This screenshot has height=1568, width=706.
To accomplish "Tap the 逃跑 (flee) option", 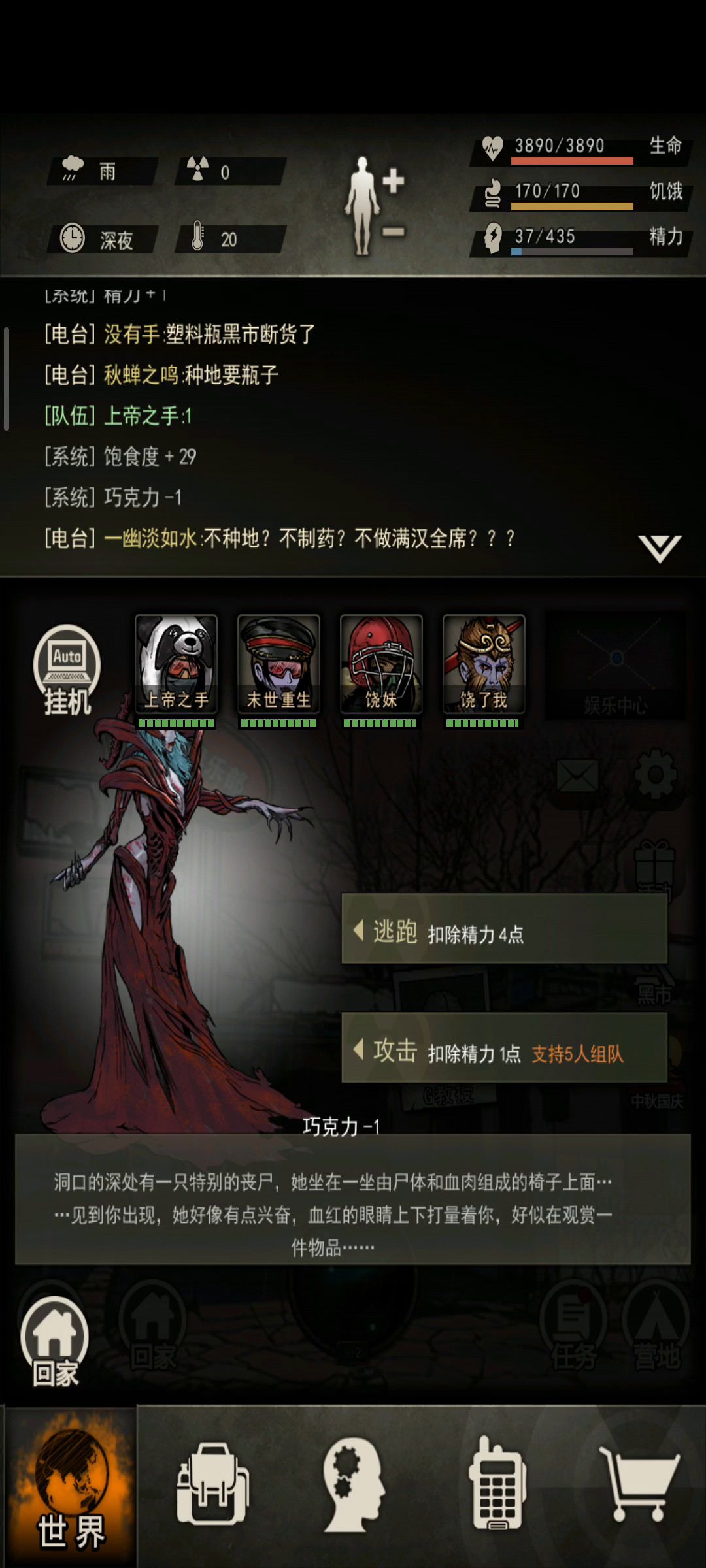I will (x=503, y=929).
